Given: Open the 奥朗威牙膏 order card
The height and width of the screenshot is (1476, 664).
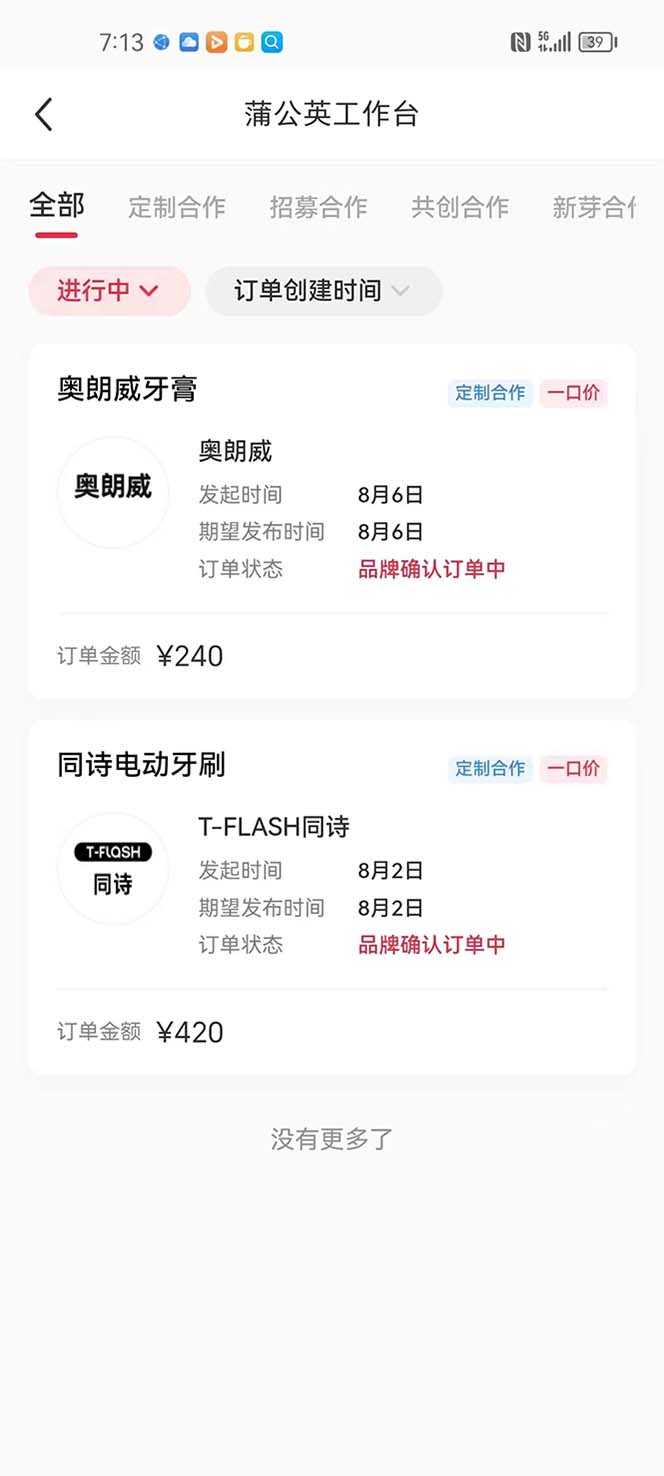Looking at the screenshot, I should tap(331, 521).
